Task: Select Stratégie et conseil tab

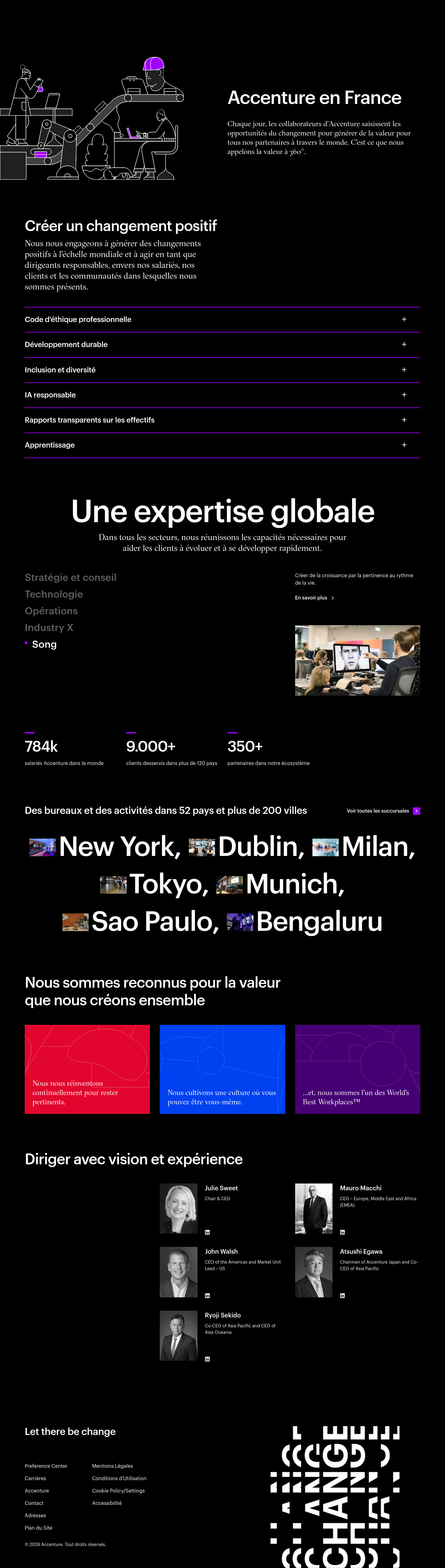Action: (70, 578)
